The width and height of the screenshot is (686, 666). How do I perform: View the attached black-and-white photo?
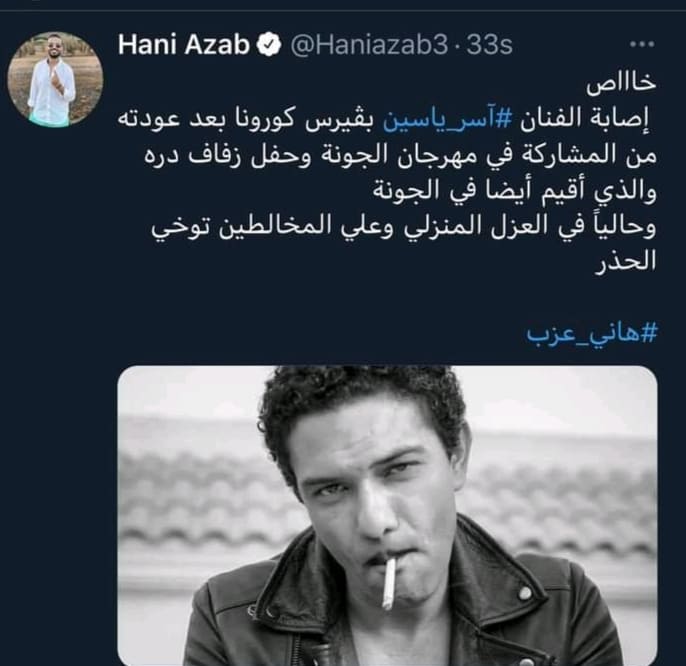click(387, 515)
